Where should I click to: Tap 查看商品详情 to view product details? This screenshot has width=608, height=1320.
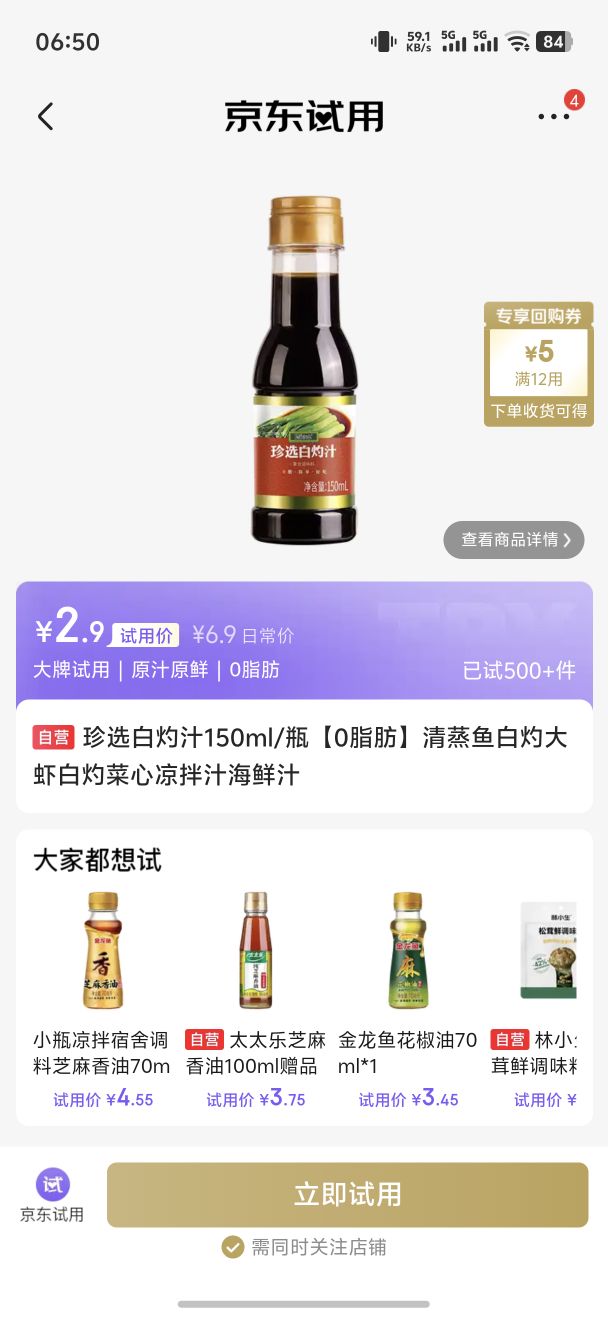[514, 540]
